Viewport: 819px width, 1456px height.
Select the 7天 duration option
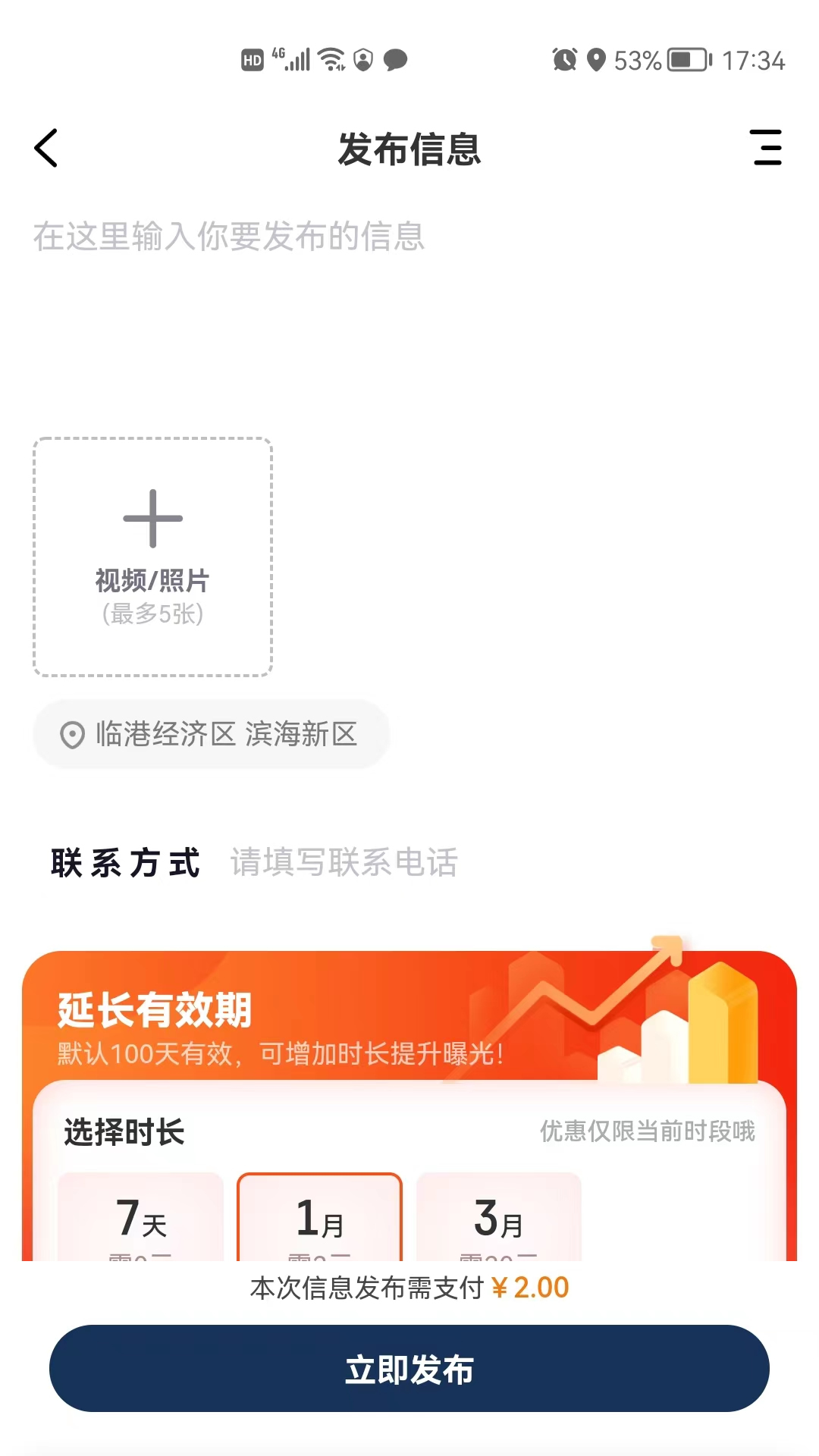141,1217
